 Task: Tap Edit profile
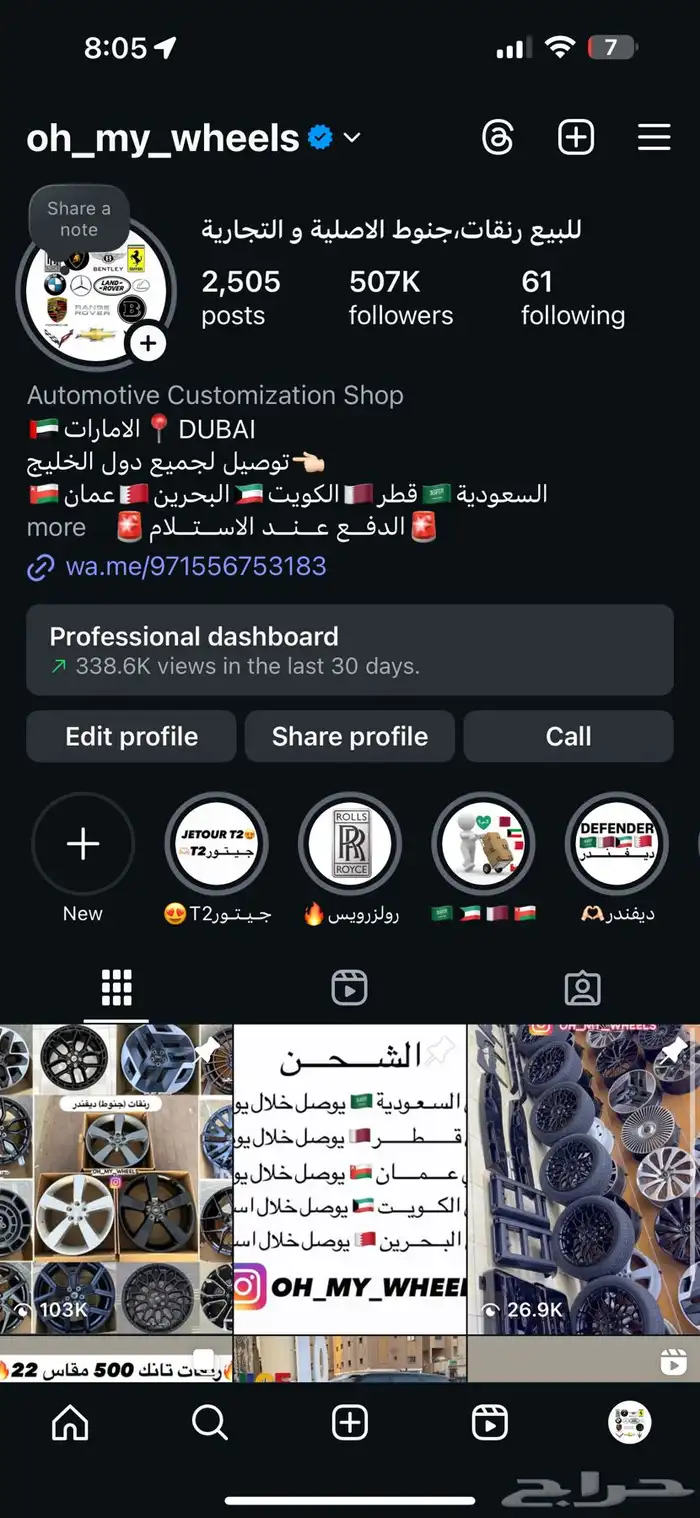[131, 737]
